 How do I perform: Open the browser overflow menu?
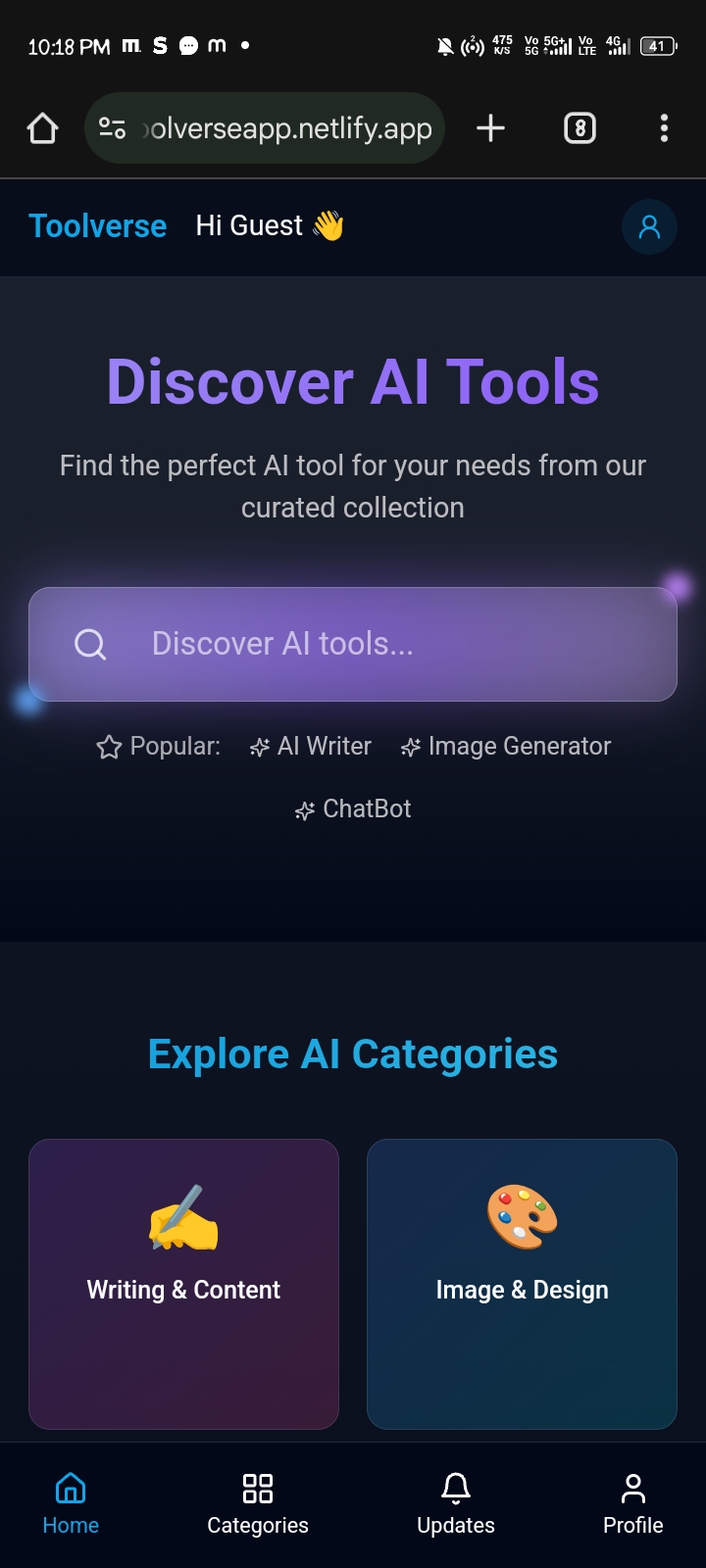pyautogui.click(x=664, y=128)
